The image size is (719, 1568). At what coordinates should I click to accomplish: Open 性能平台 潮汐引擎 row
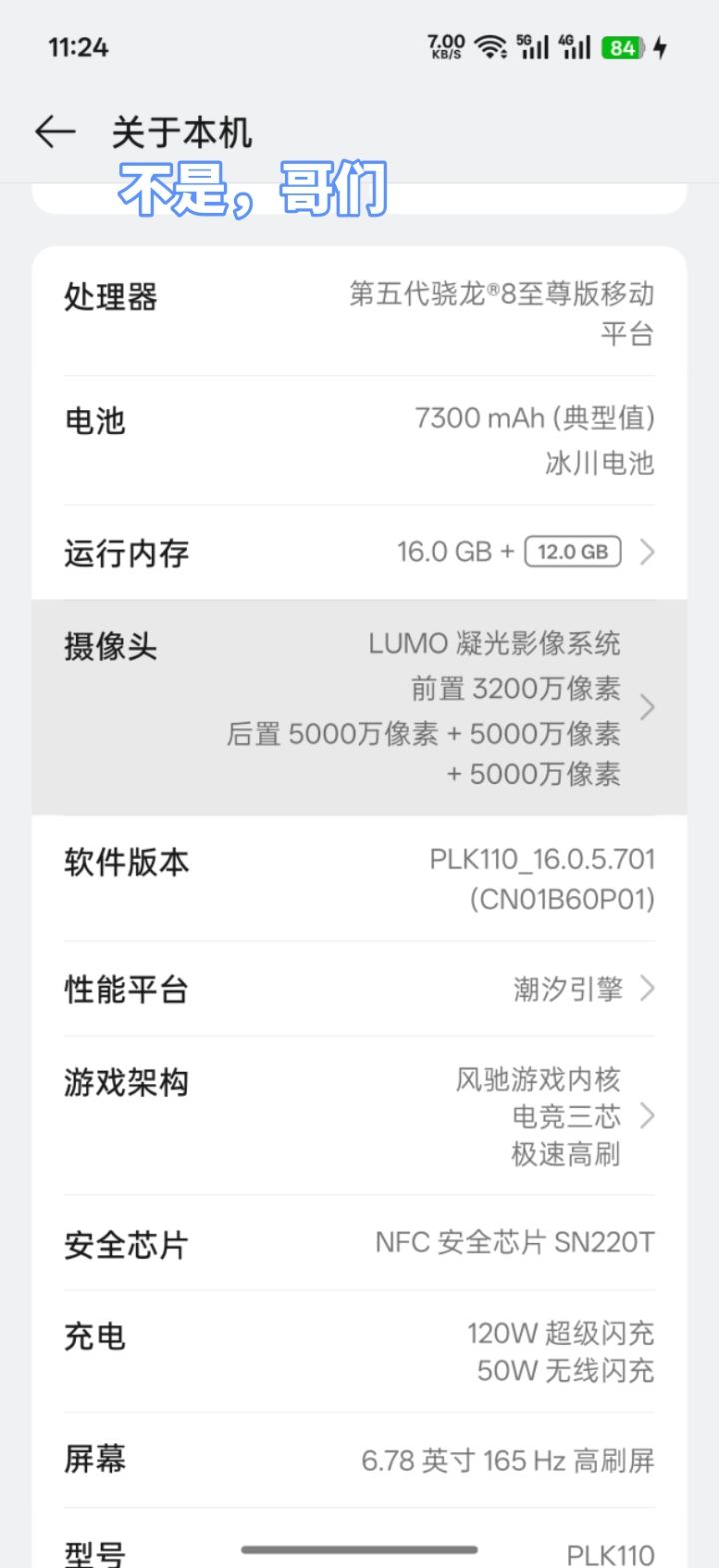pos(359,989)
